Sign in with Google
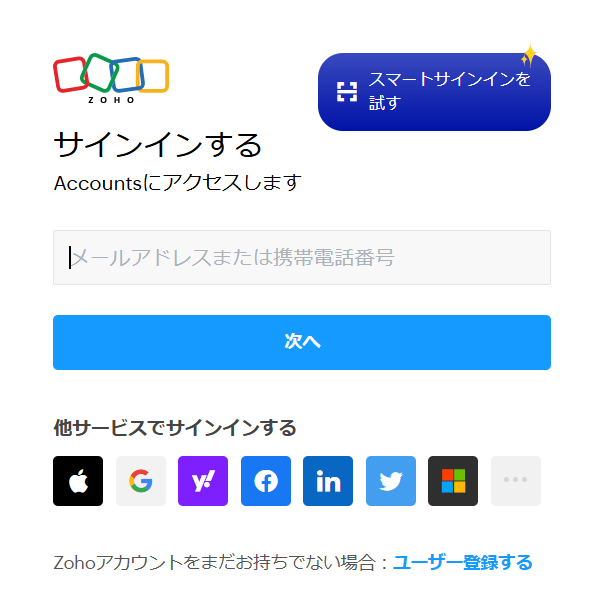607x616 pixels. pos(141,481)
